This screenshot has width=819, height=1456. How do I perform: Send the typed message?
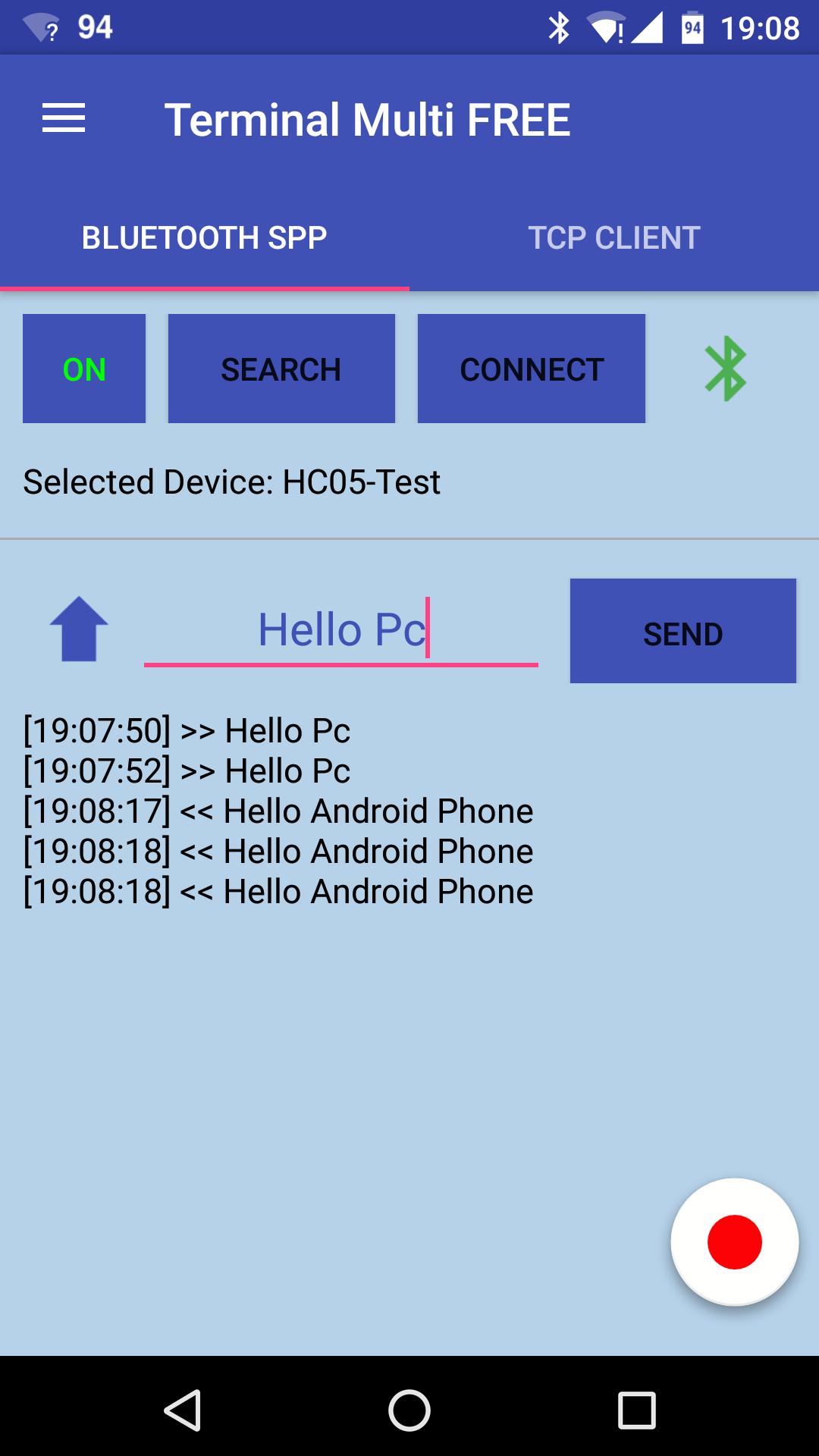683,631
